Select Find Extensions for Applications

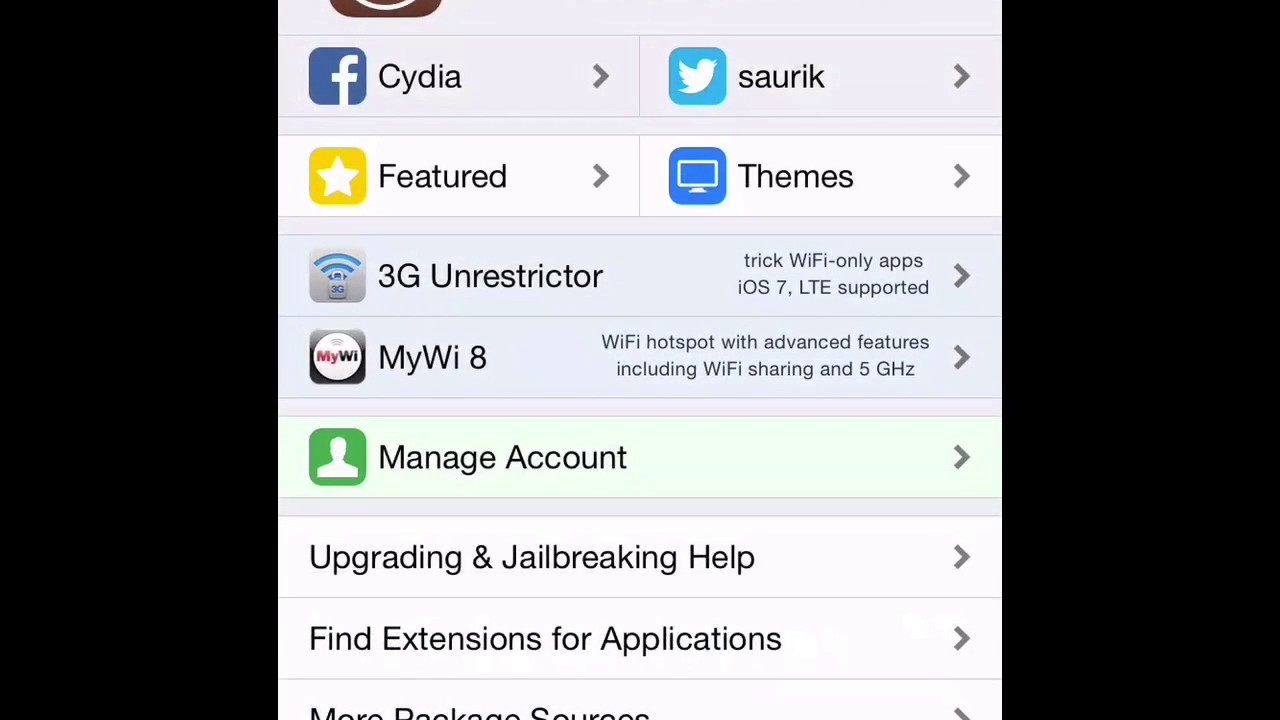[x=640, y=639]
